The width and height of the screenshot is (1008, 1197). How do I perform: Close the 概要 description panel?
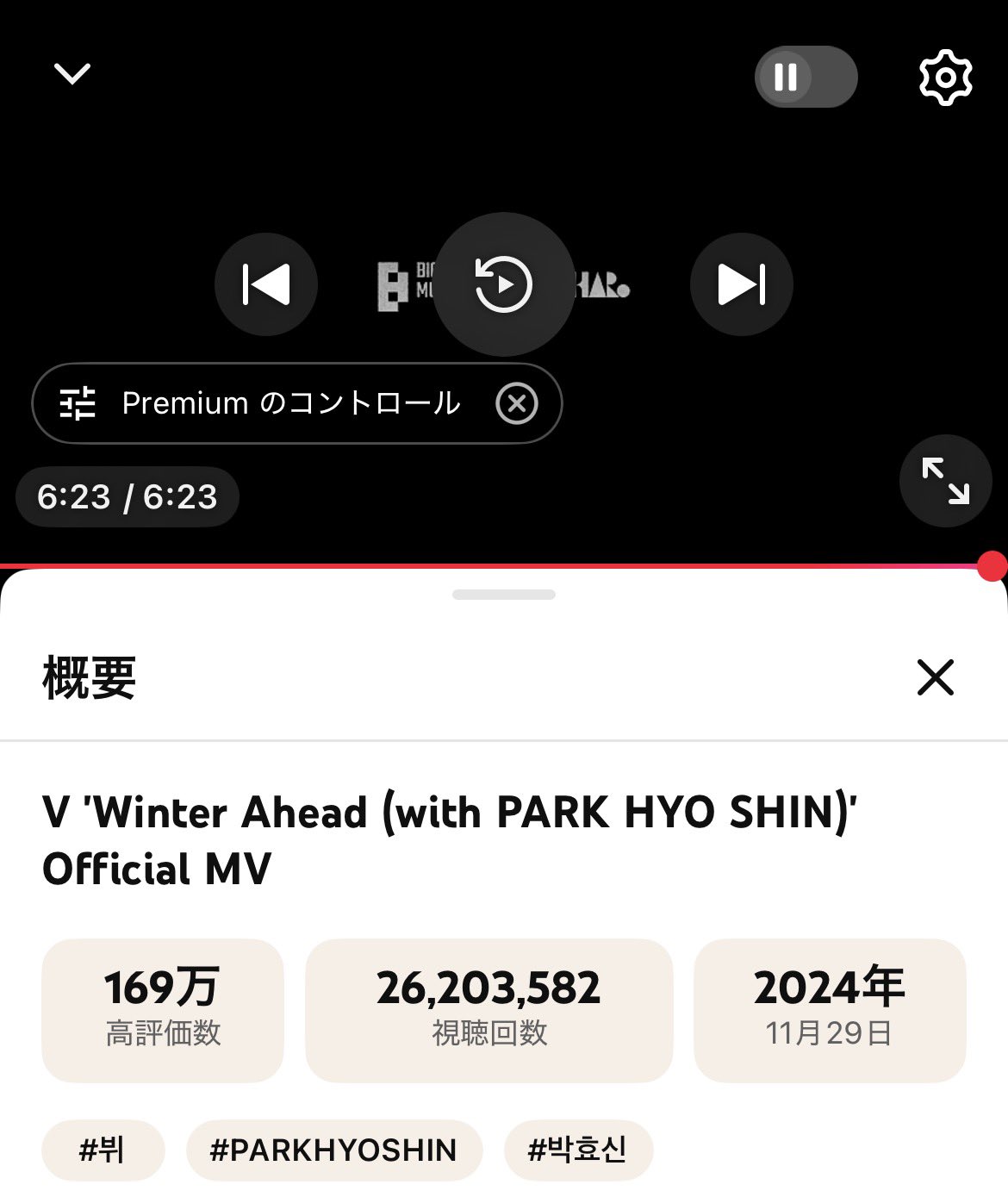point(936,677)
